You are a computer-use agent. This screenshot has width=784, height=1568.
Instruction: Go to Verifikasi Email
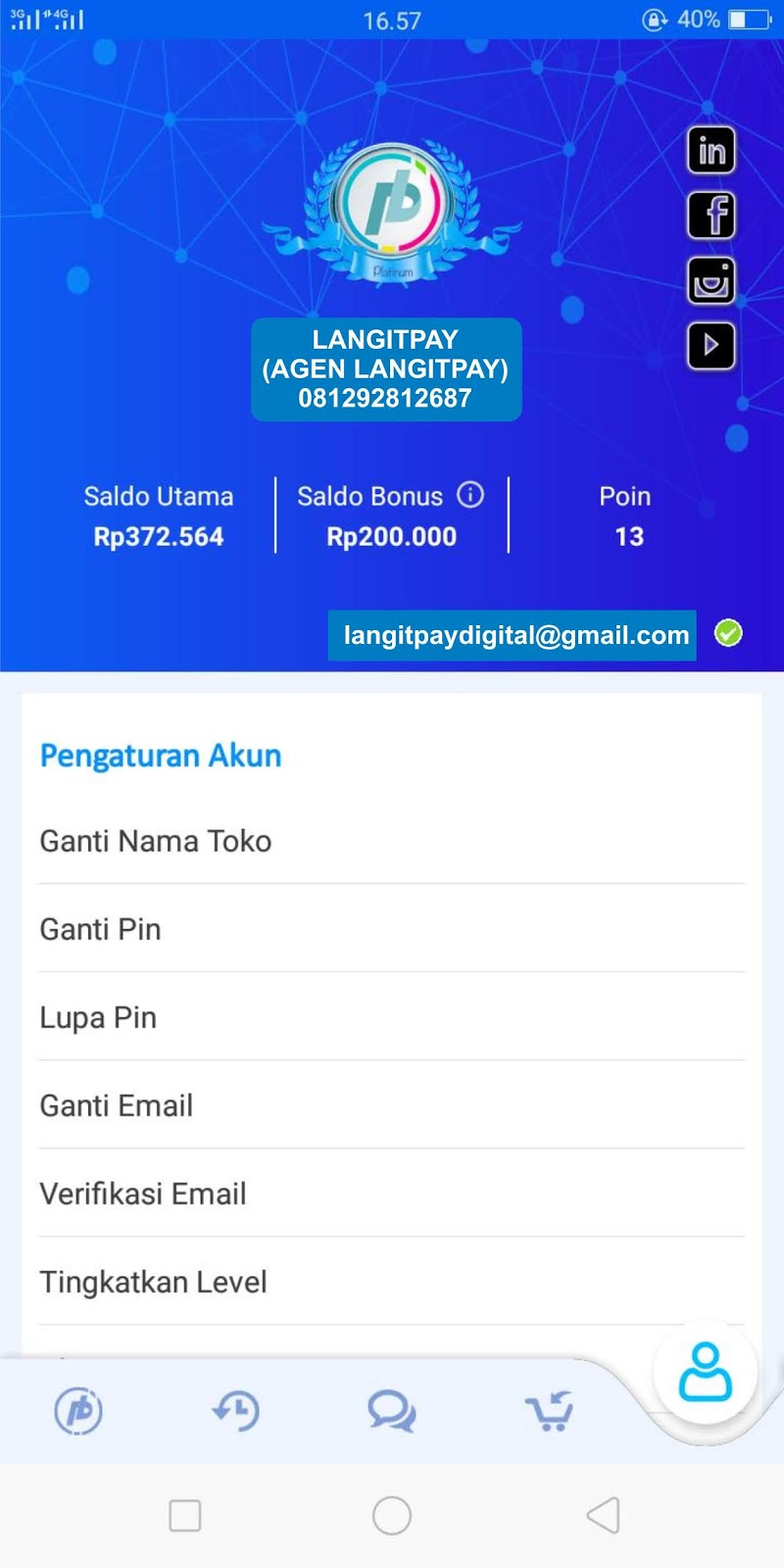[392, 1194]
